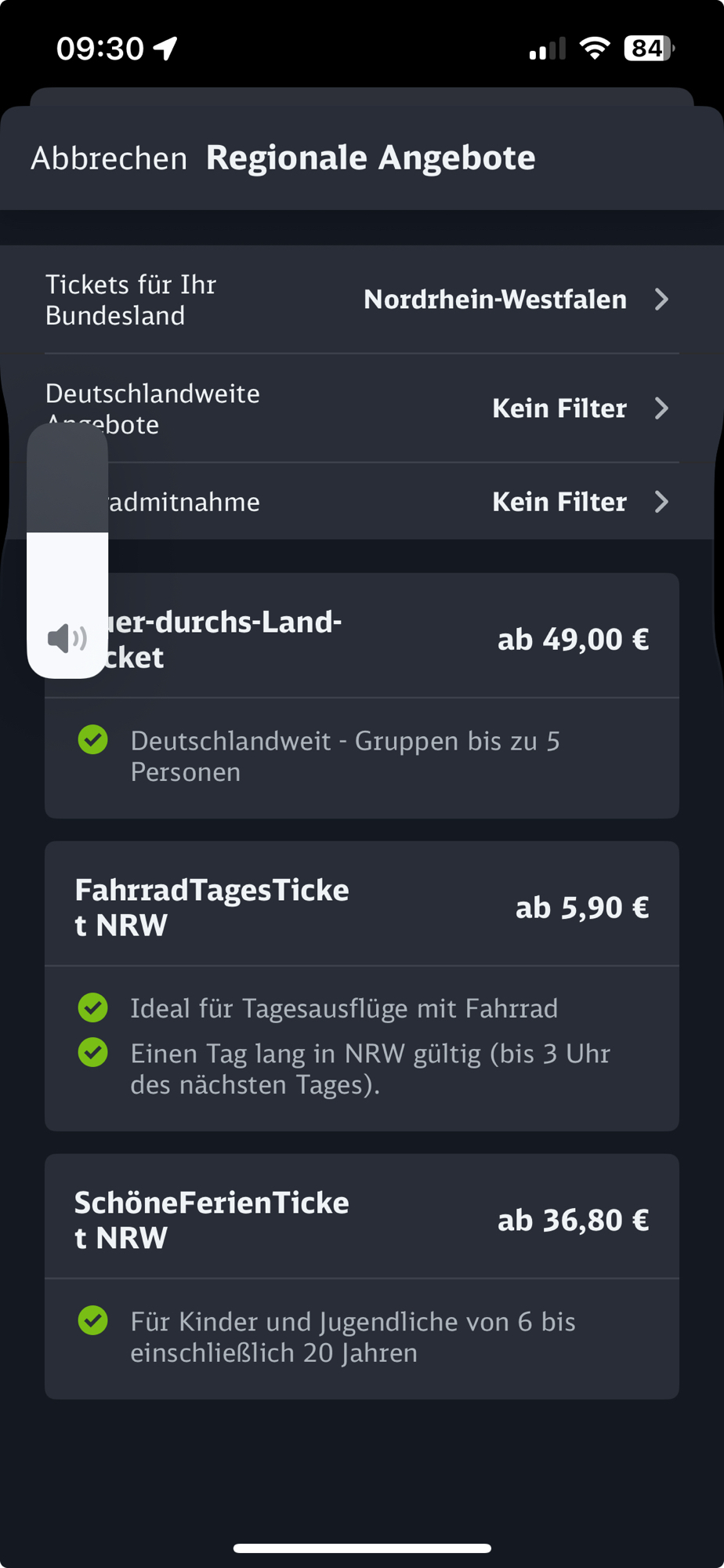Choose the FahrradTagesTicket NRW card
The height and width of the screenshot is (1568, 724).
(x=361, y=907)
